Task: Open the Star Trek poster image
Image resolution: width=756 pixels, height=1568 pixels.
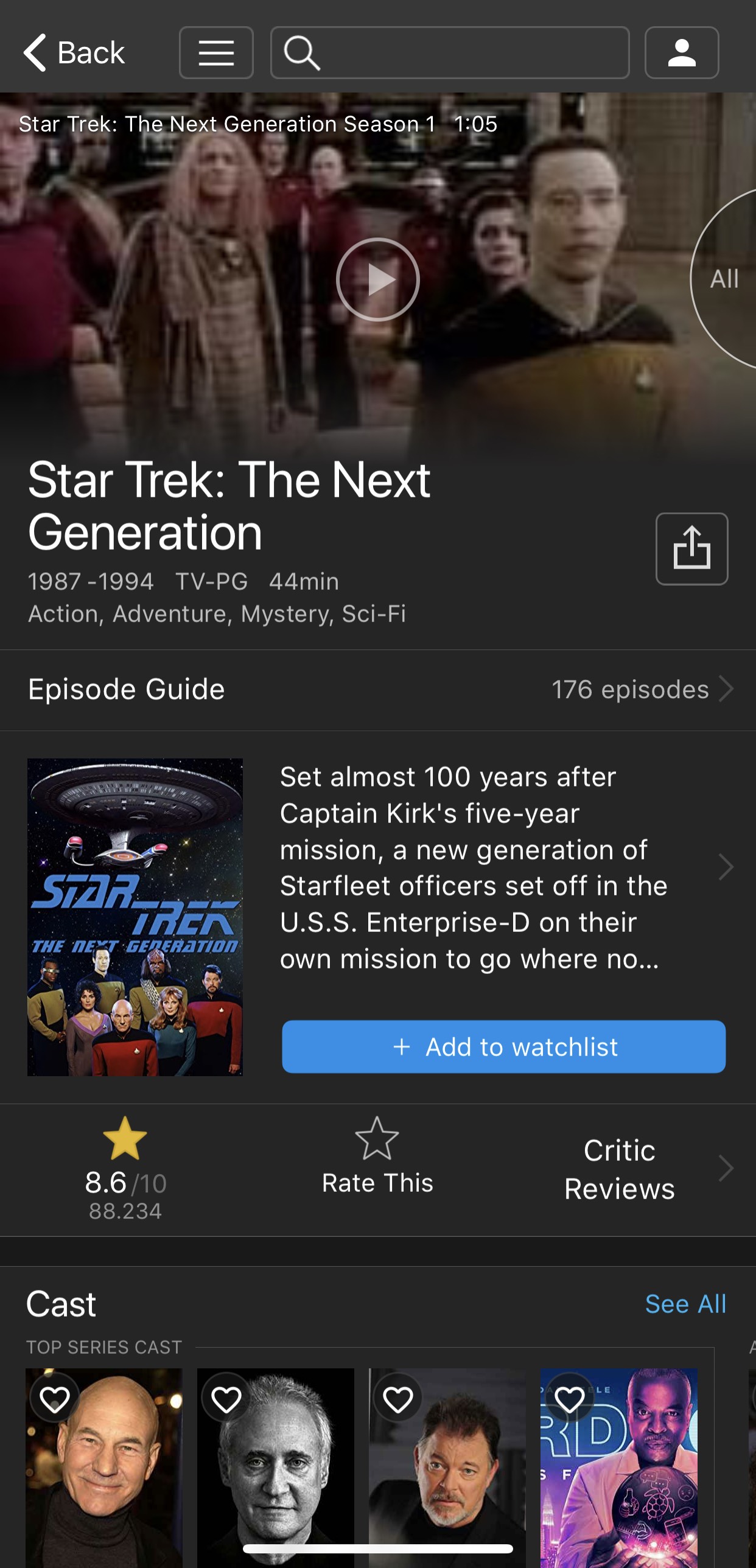Action: tap(135, 917)
